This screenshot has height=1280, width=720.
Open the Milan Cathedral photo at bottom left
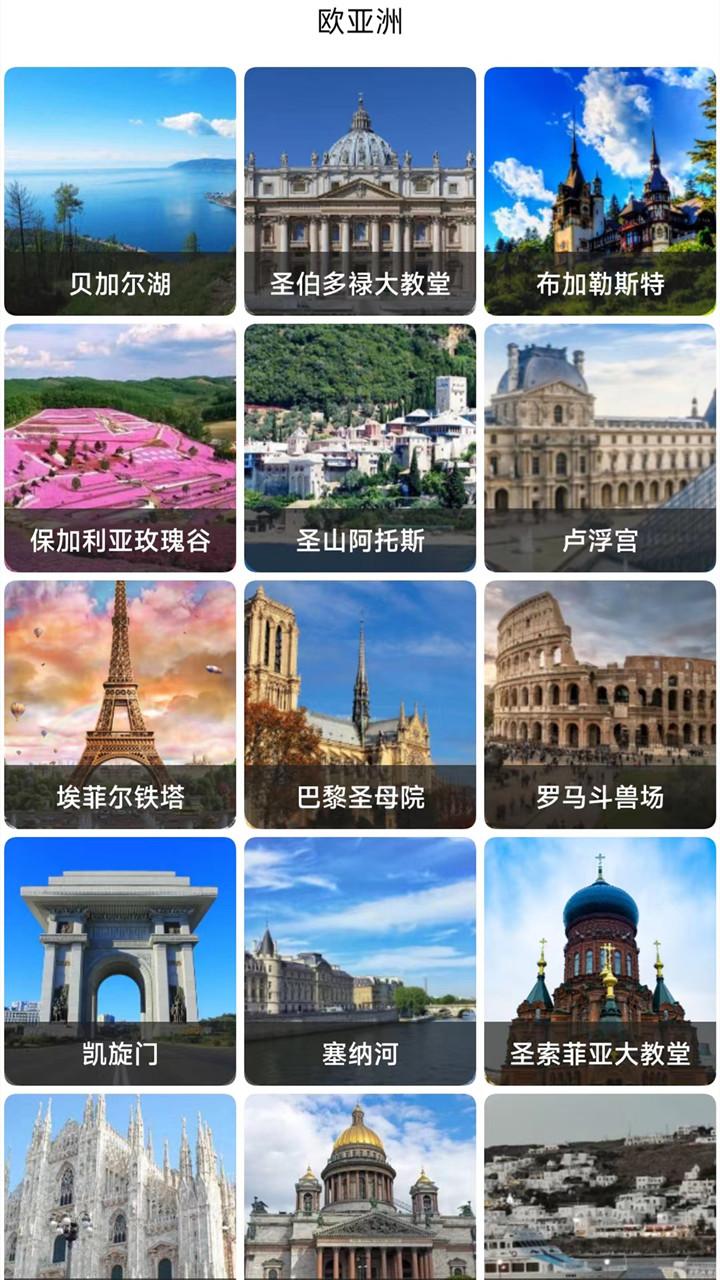[x=120, y=1190]
